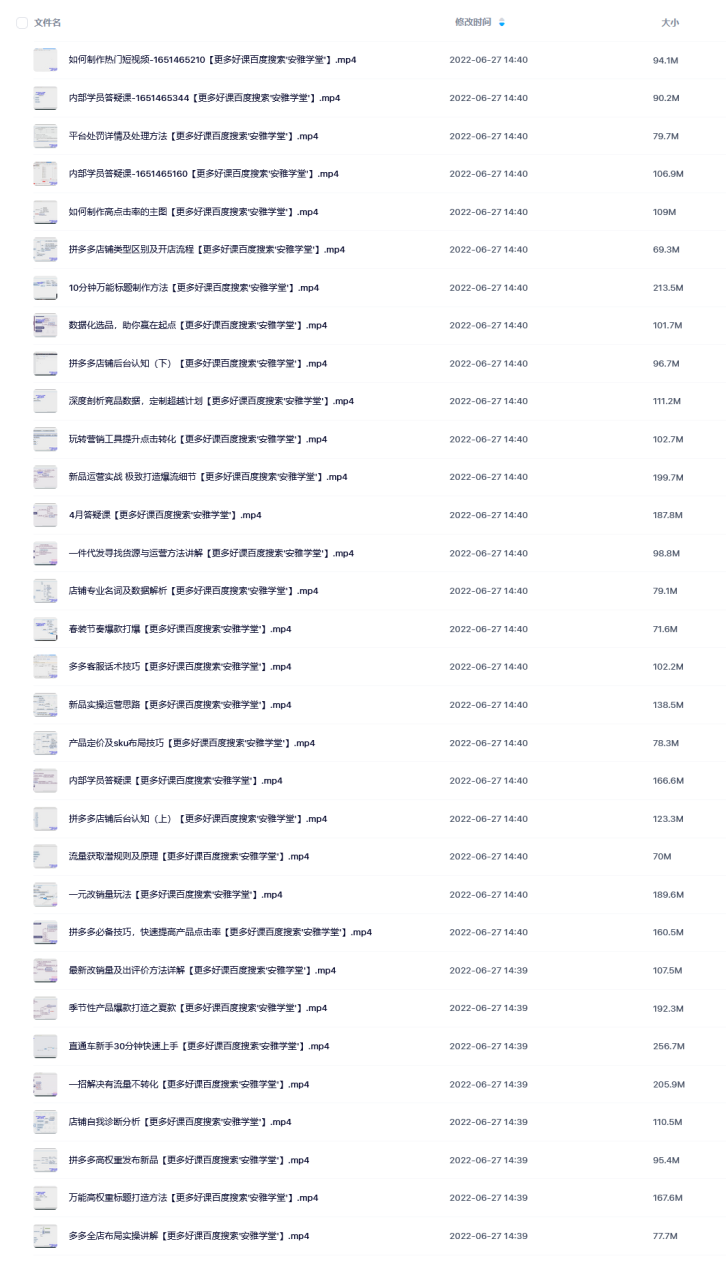Open 平台处罚详情及处理方法 video file

click(x=193, y=136)
